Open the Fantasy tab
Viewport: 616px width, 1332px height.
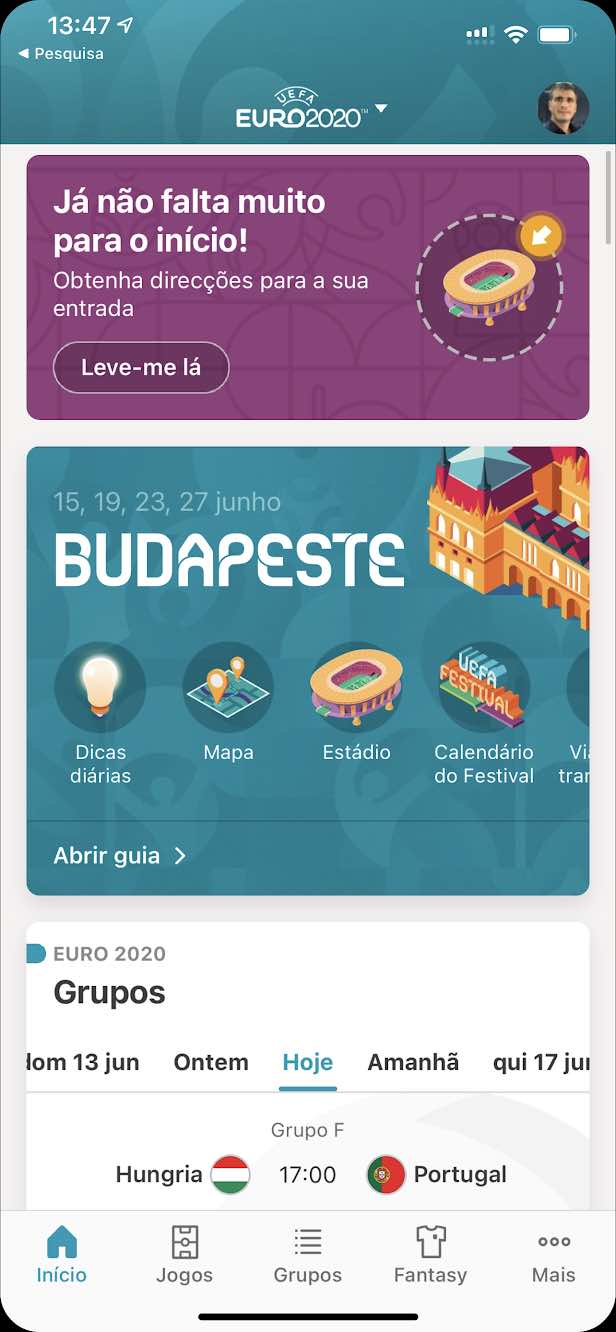pyautogui.click(x=430, y=1255)
